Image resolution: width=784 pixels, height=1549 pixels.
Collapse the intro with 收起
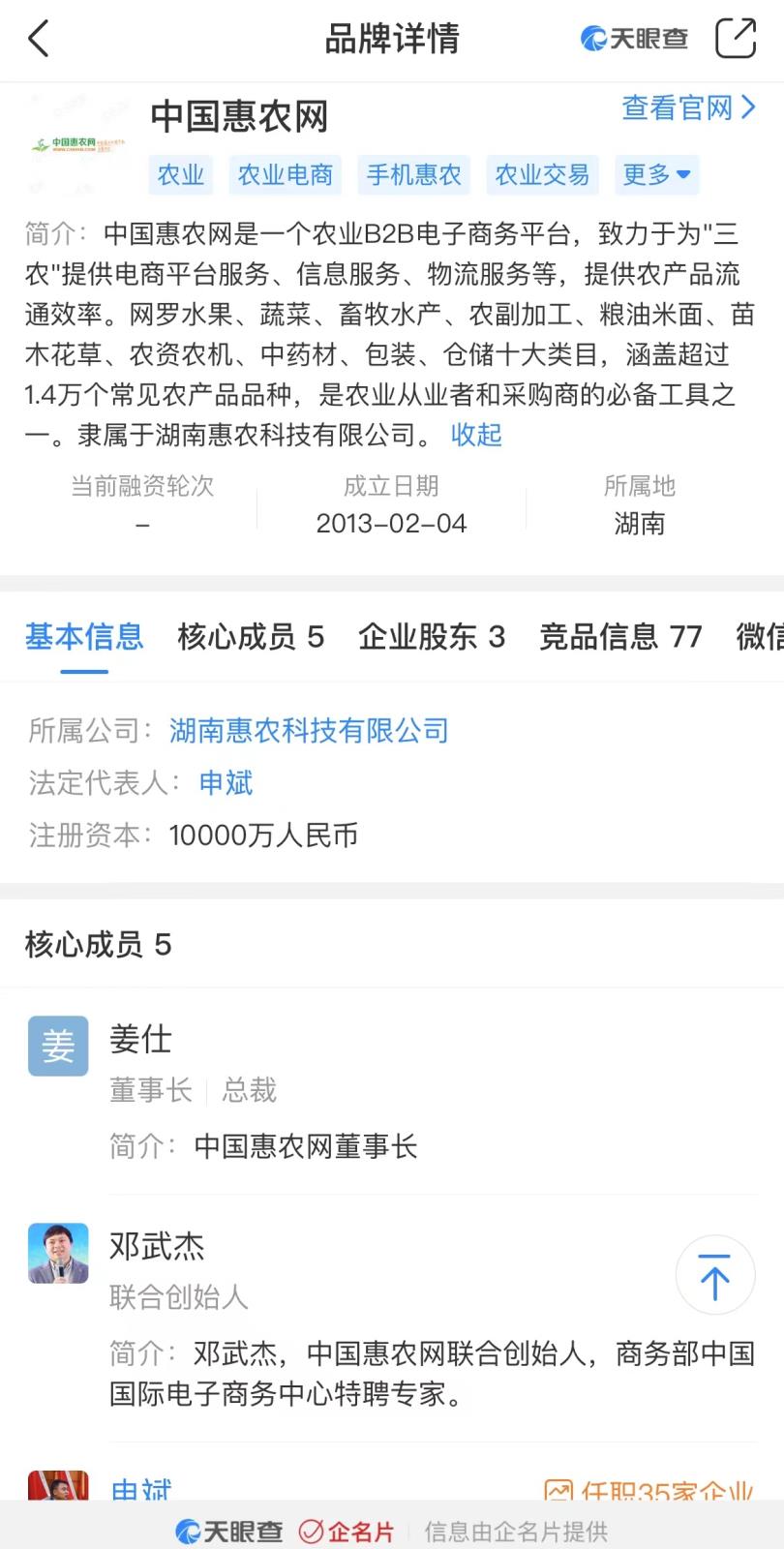click(476, 435)
